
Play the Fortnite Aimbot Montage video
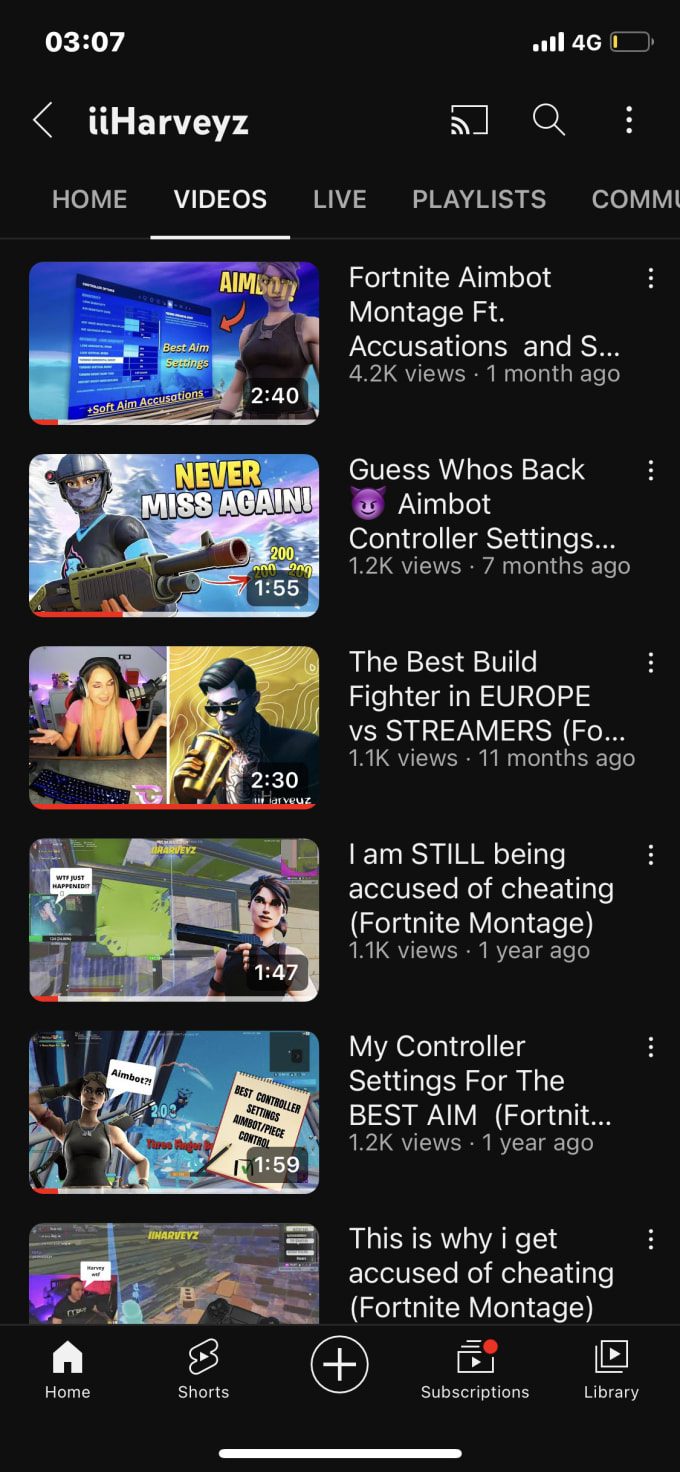(x=174, y=343)
